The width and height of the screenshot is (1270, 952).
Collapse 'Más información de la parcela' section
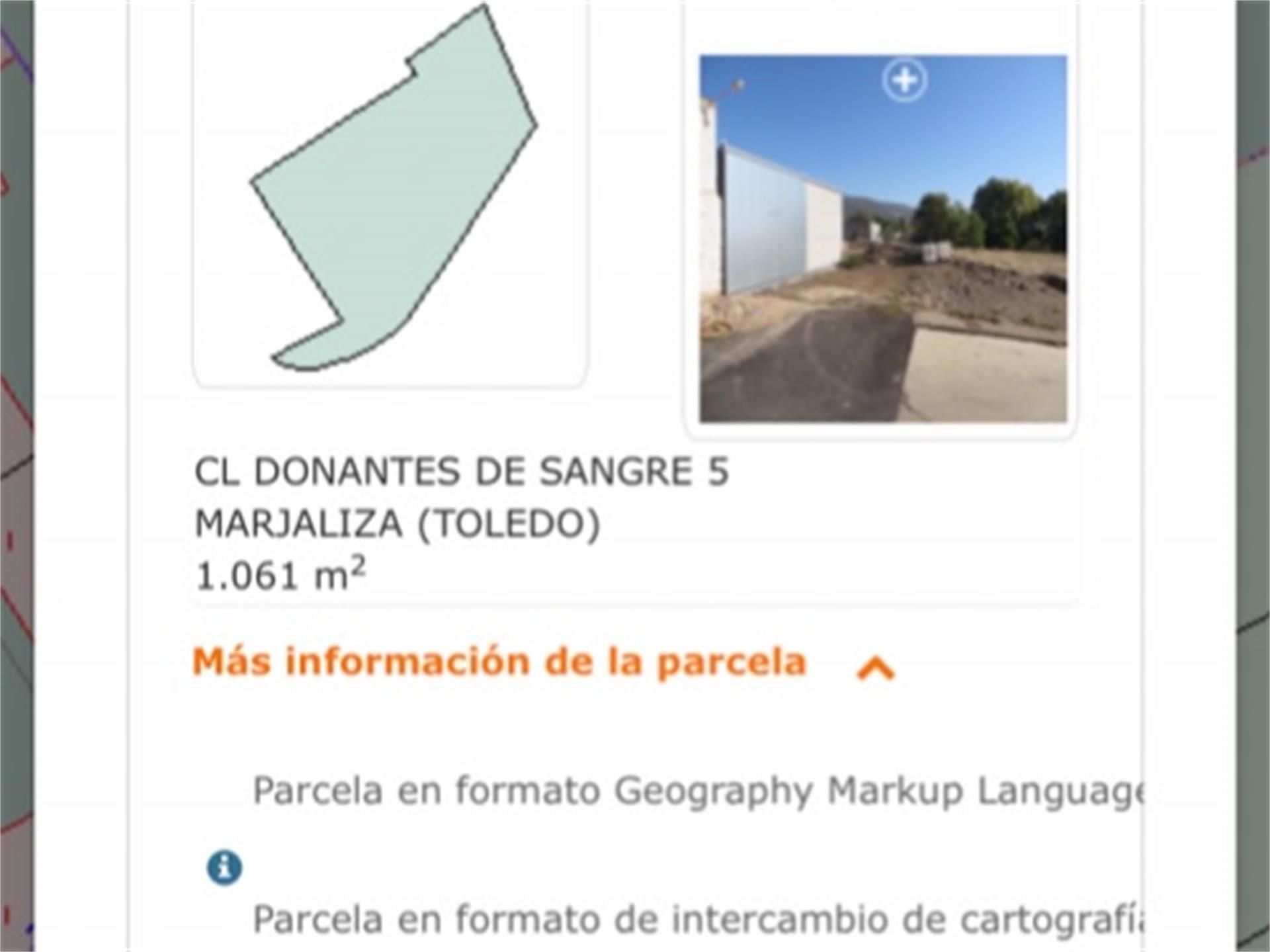874,667
